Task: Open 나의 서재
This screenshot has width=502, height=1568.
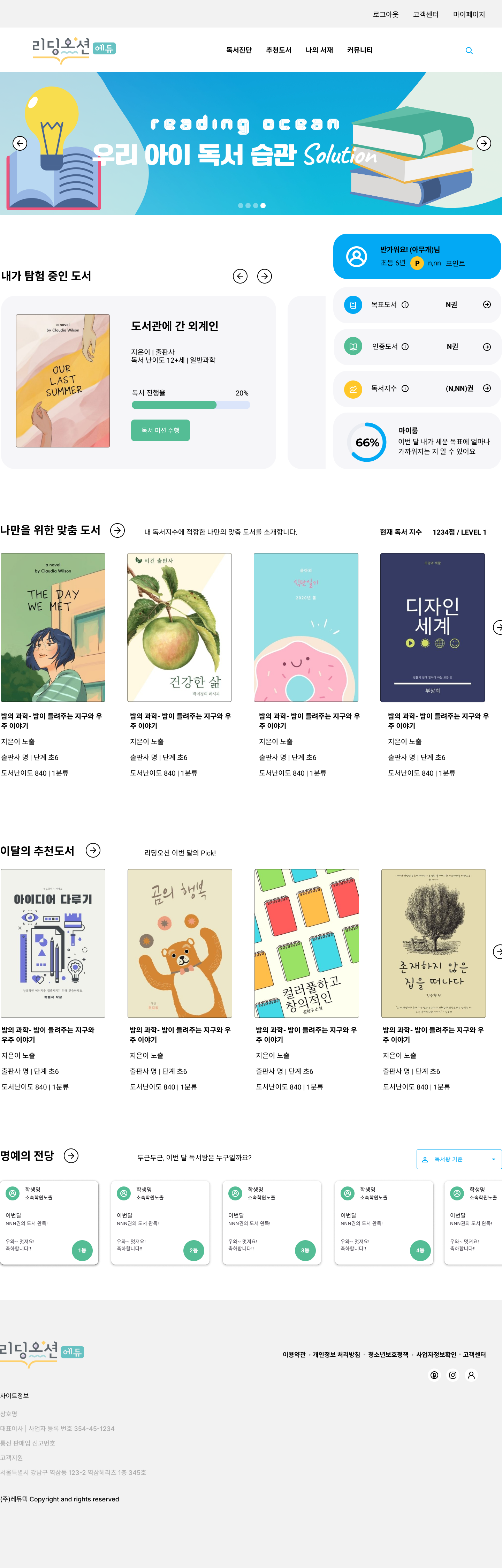Action: coord(319,50)
